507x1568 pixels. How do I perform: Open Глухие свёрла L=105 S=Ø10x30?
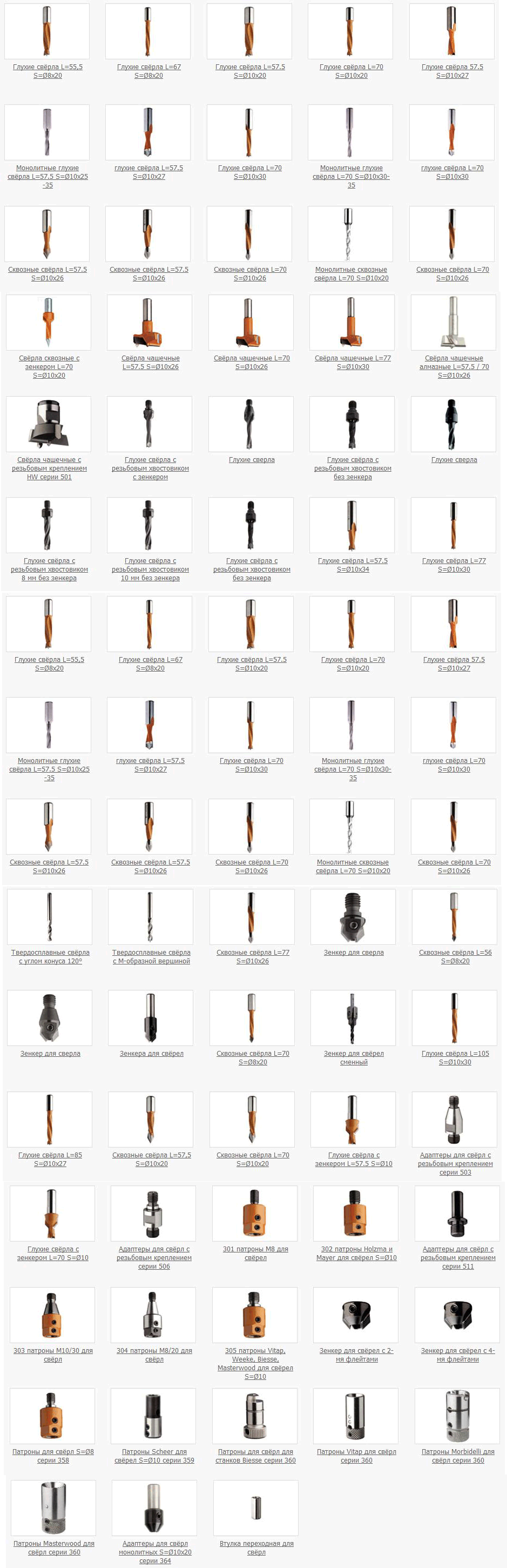tap(455, 1057)
